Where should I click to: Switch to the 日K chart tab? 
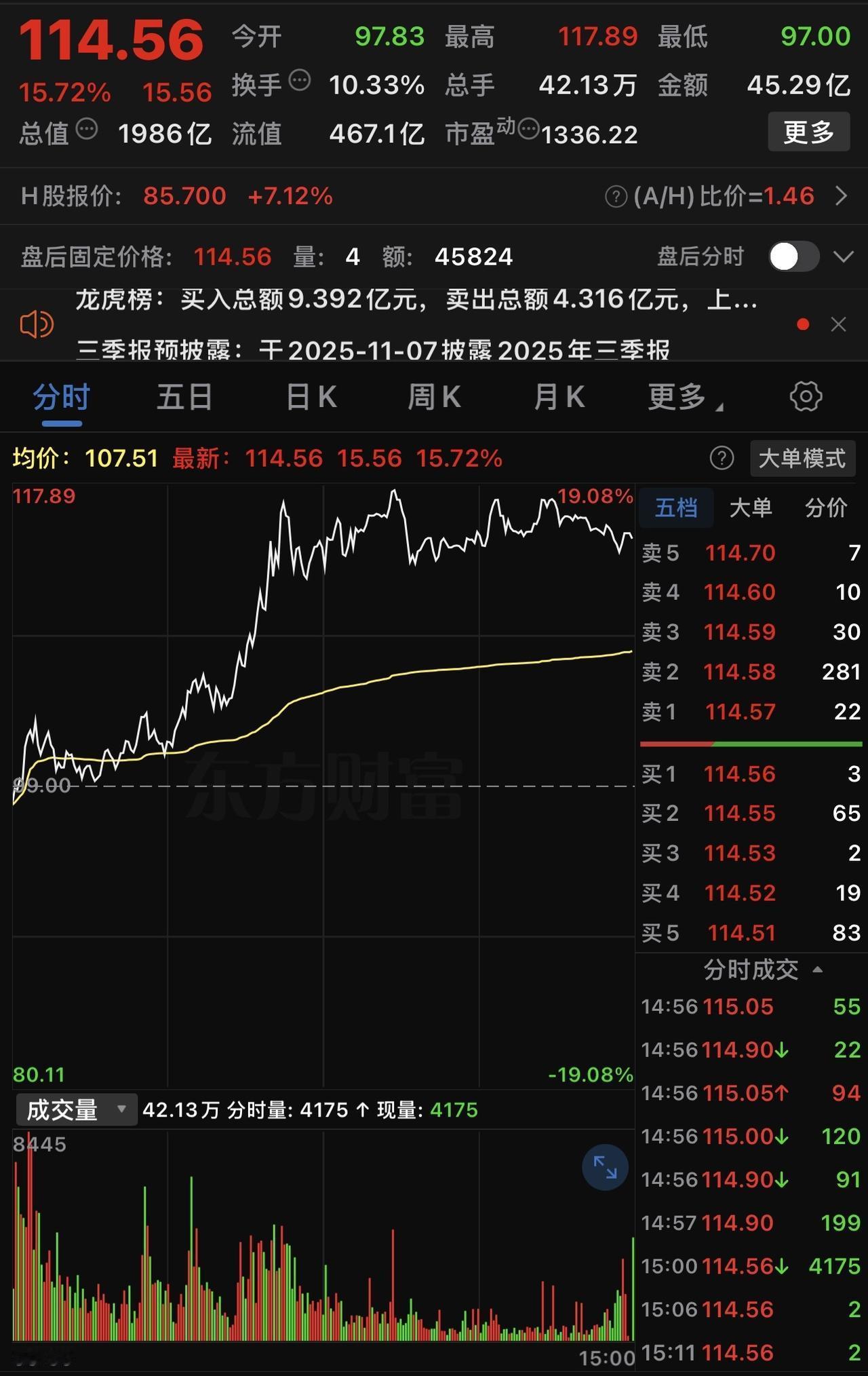pyautogui.click(x=311, y=397)
